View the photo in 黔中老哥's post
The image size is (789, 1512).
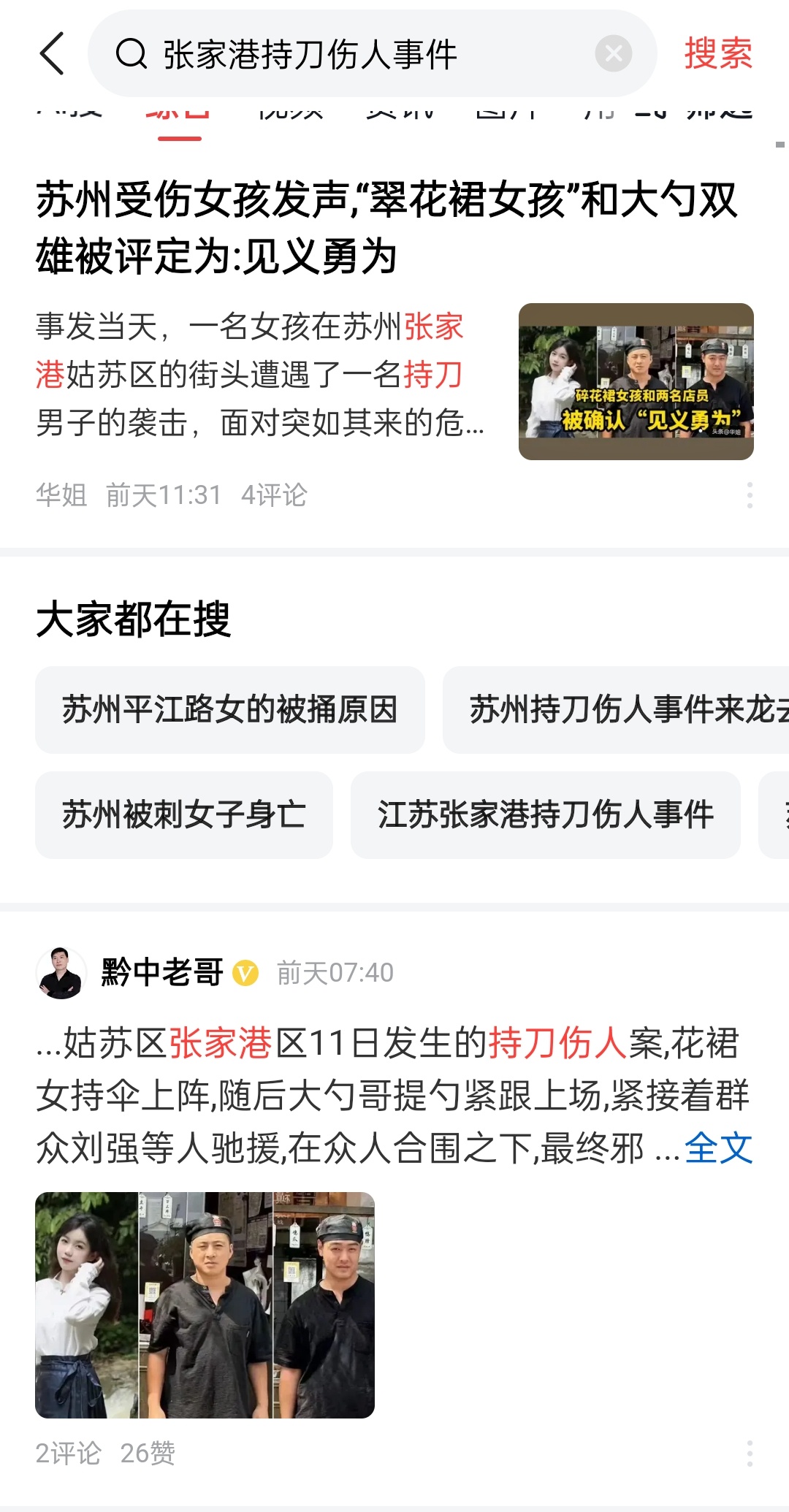pyautogui.click(x=205, y=1305)
